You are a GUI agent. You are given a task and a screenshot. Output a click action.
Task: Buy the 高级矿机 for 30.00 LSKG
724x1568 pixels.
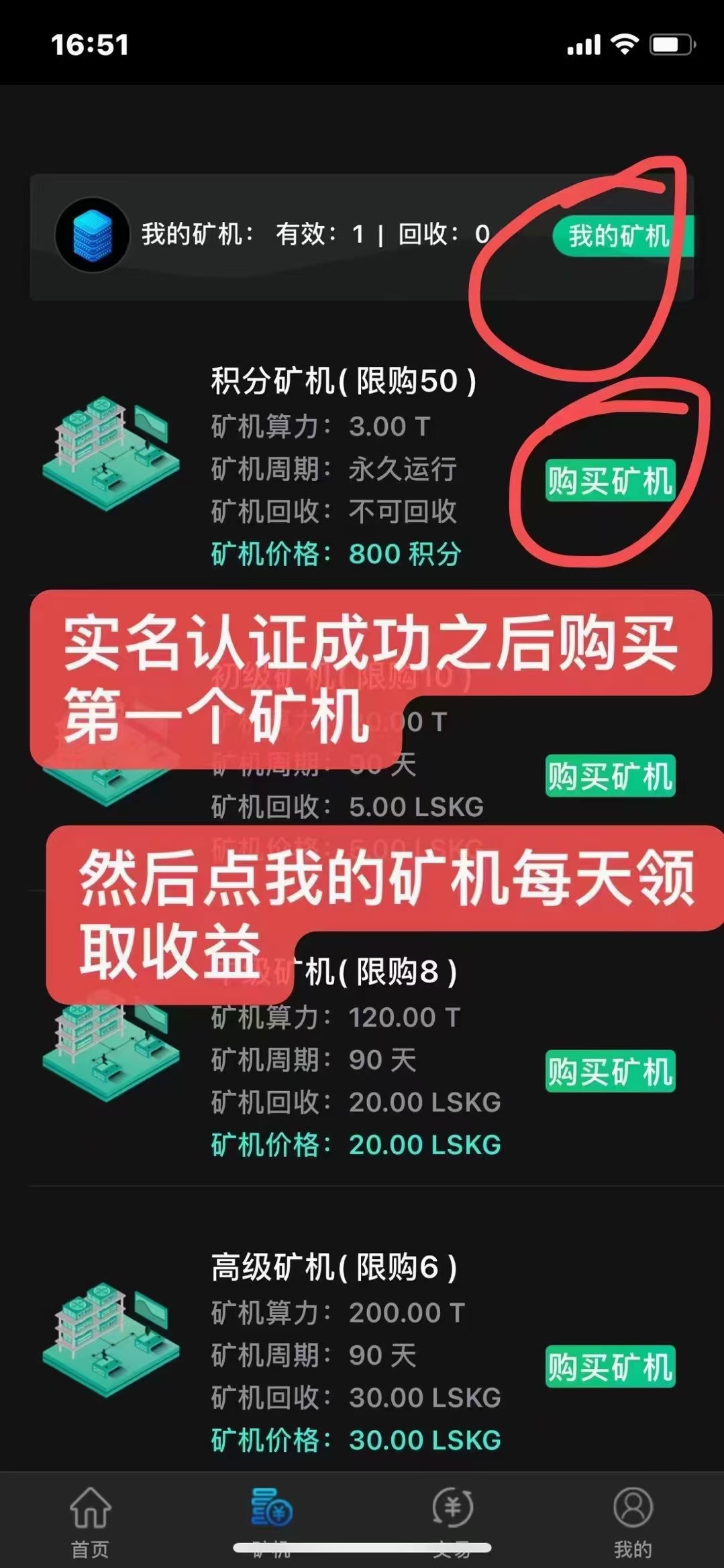tap(609, 1366)
